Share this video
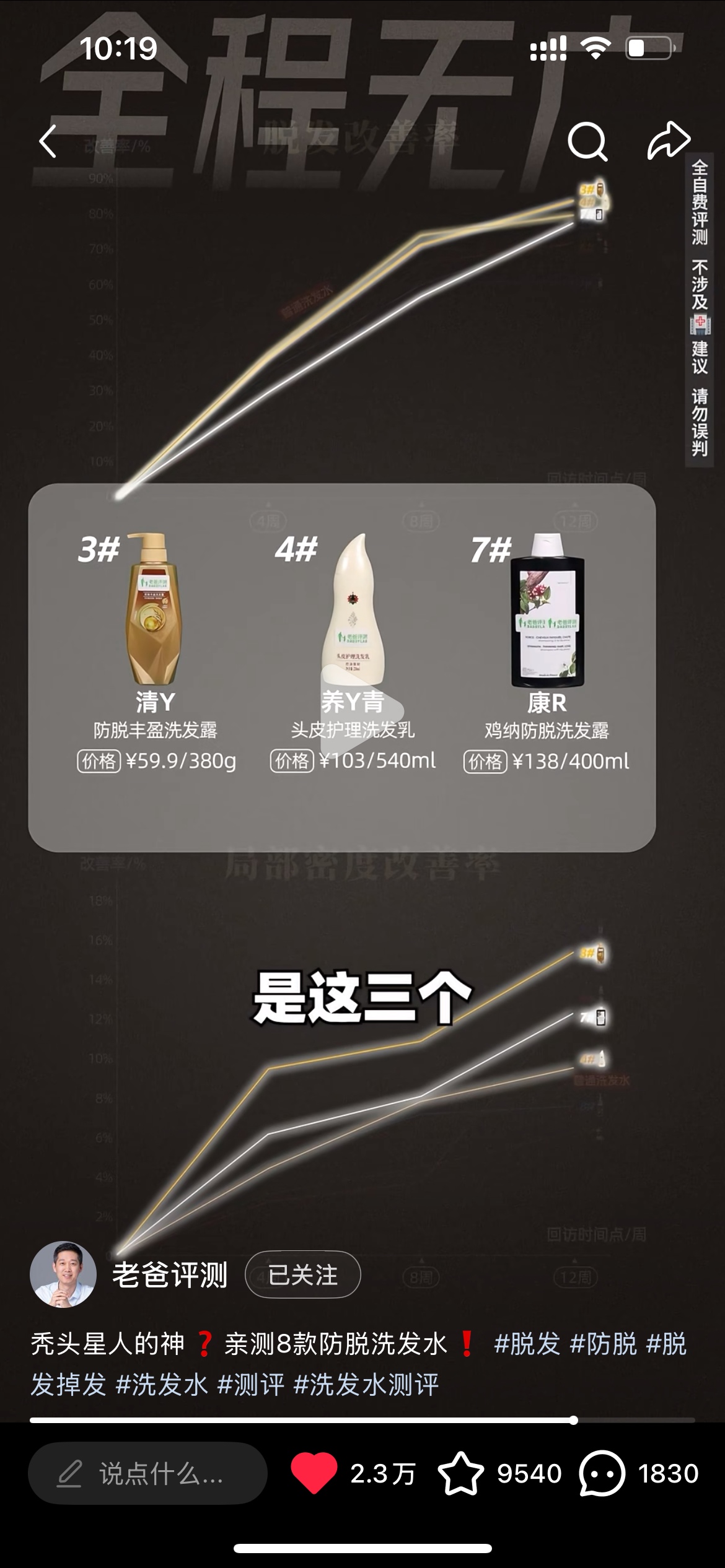 pos(669,141)
